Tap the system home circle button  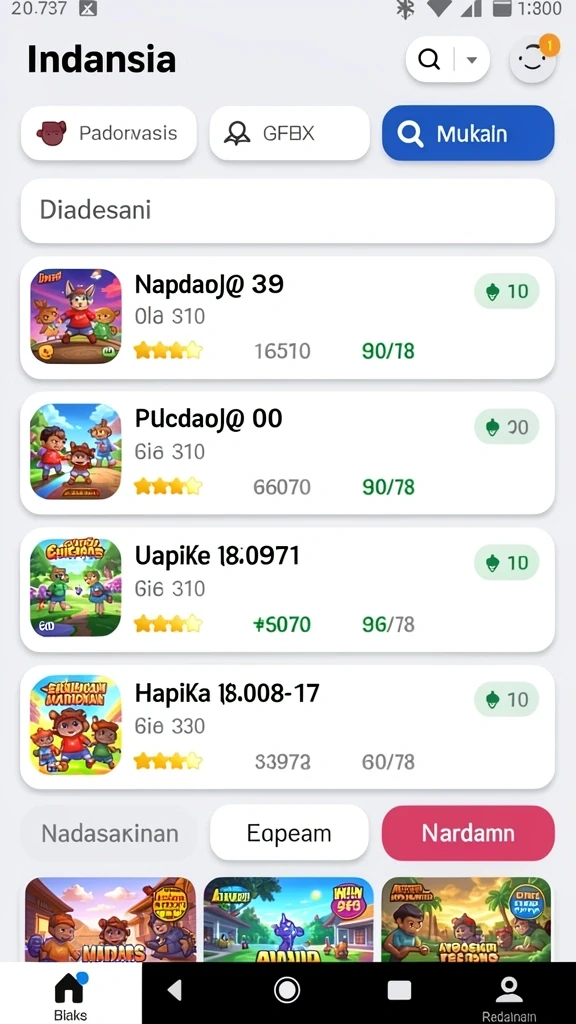tap(287, 990)
